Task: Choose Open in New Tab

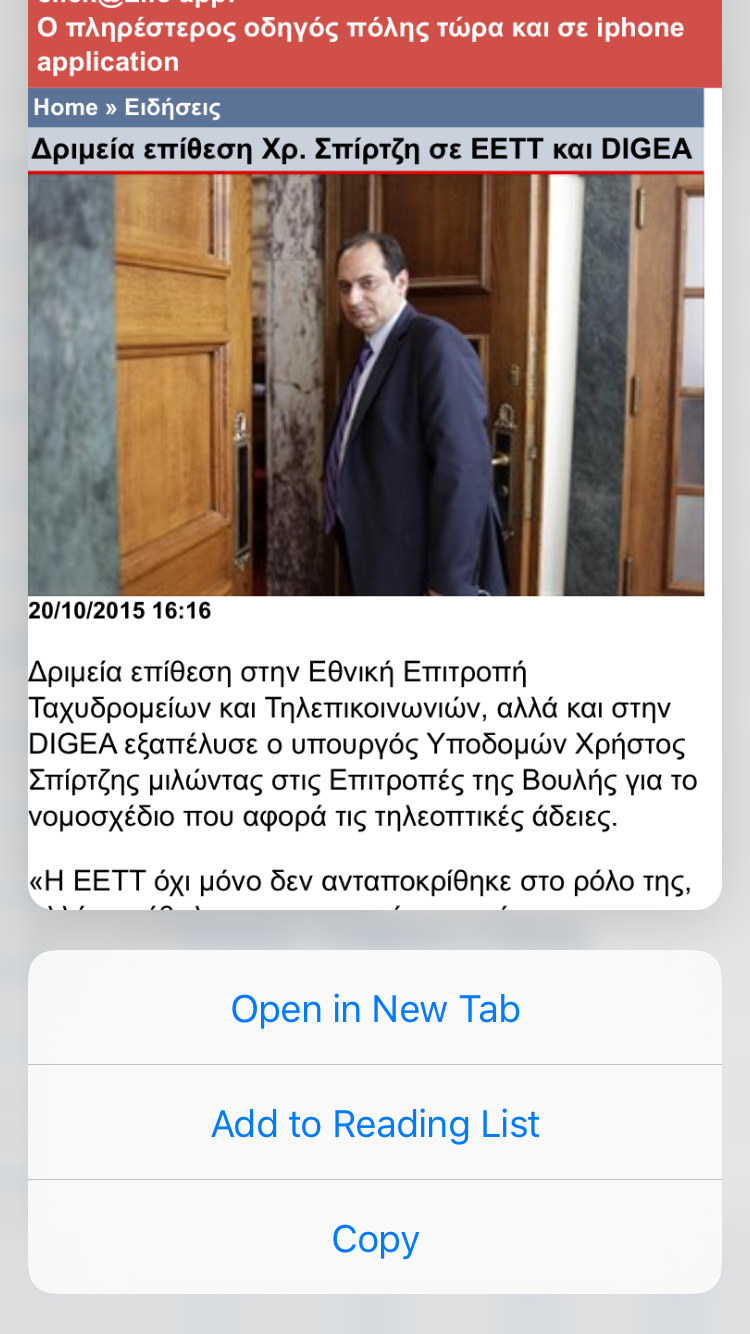Action: pyautogui.click(x=375, y=1008)
